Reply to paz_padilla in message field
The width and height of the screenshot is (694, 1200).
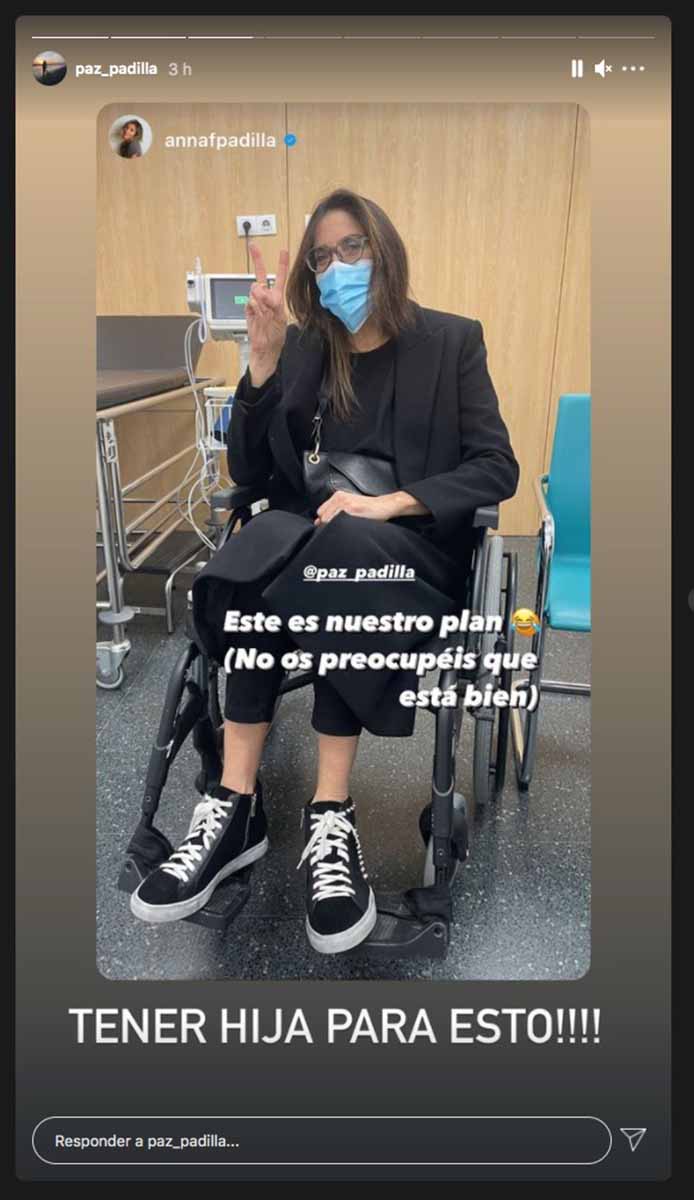[x=321, y=1140]
